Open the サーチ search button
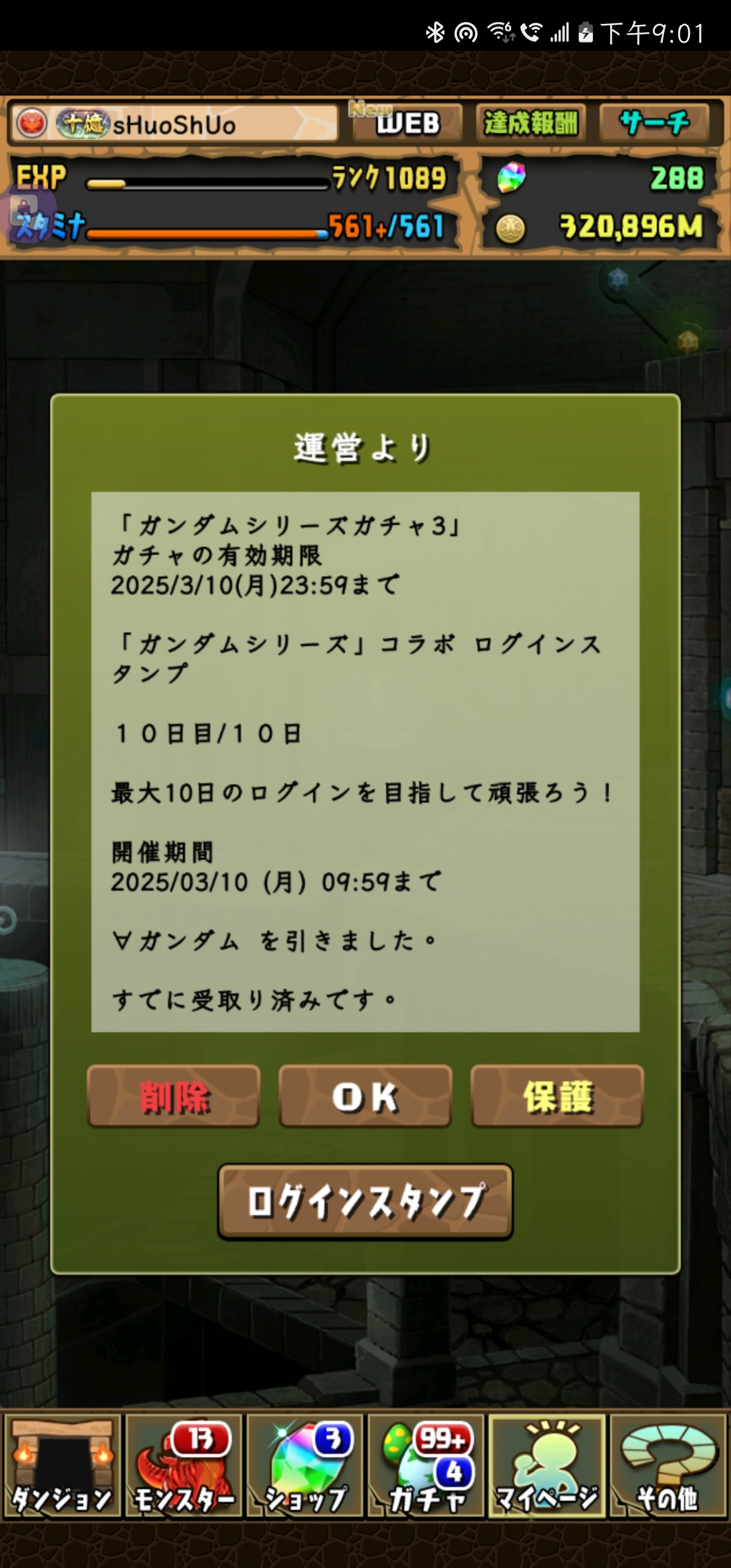 tap(654, 123)
